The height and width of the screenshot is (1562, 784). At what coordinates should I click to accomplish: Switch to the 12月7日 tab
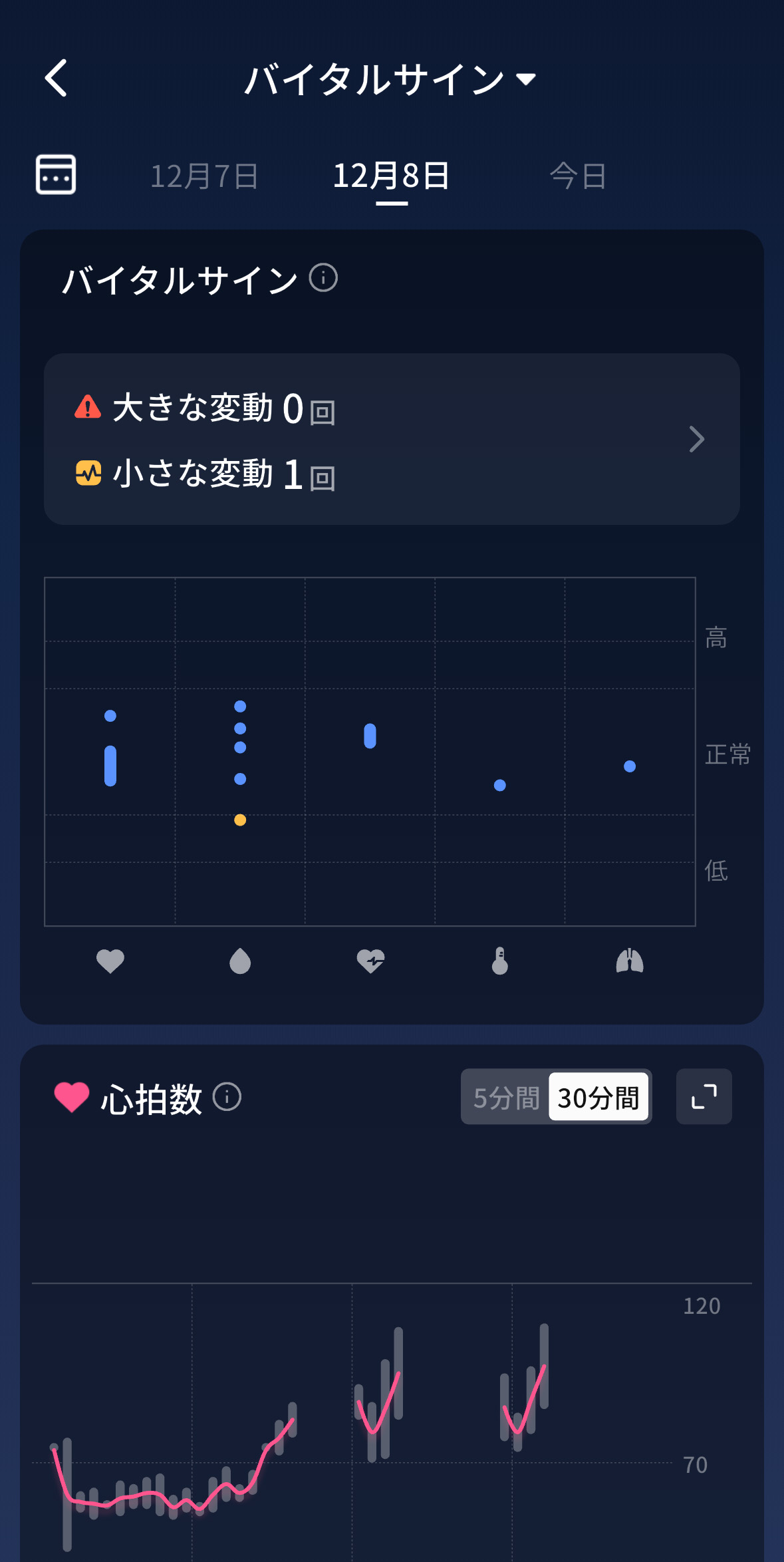tap(204, 176)
